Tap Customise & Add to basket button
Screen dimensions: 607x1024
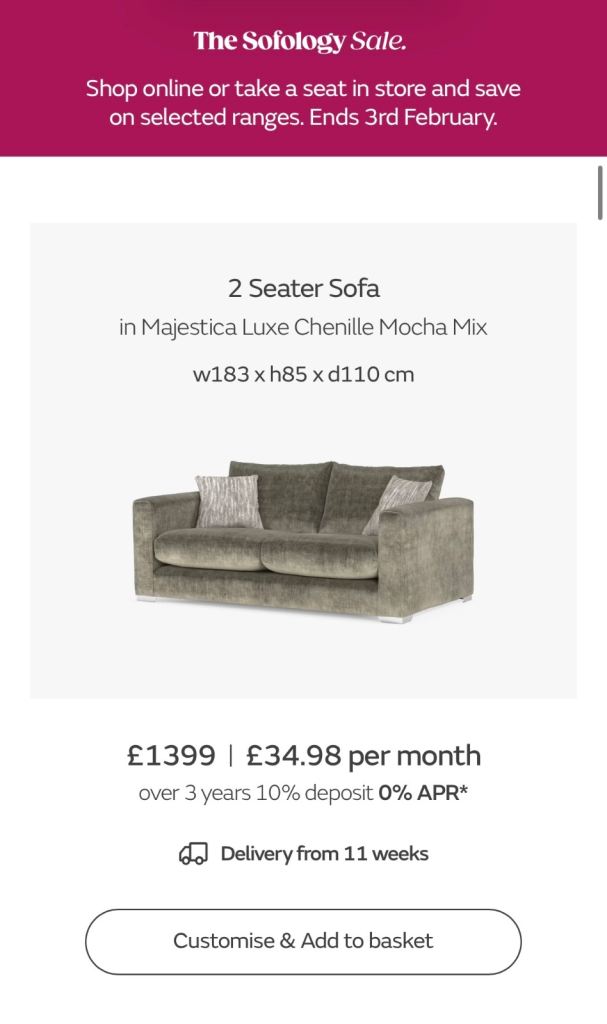click(303, 941)
